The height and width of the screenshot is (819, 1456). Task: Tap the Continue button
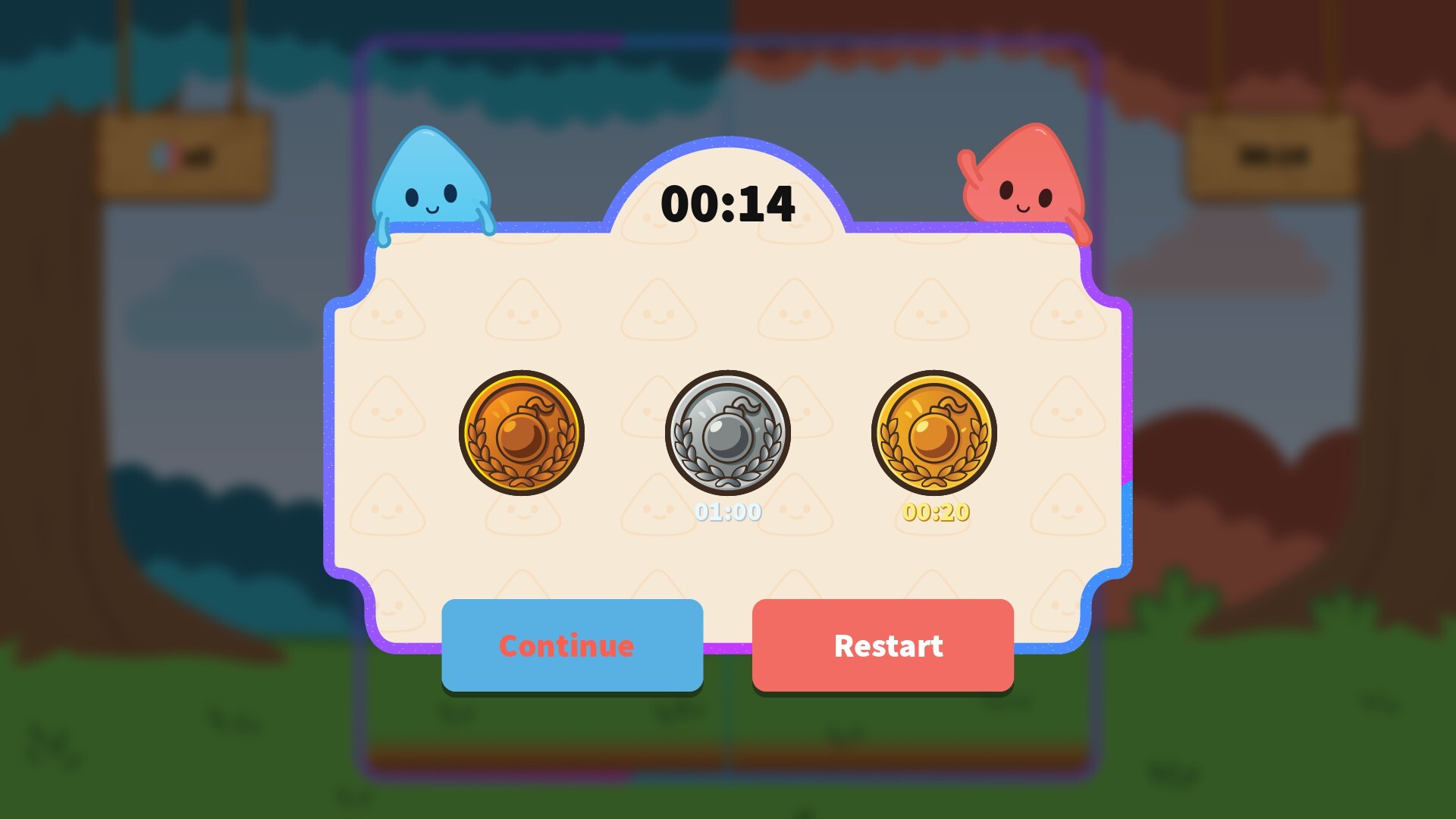(572, 645)
